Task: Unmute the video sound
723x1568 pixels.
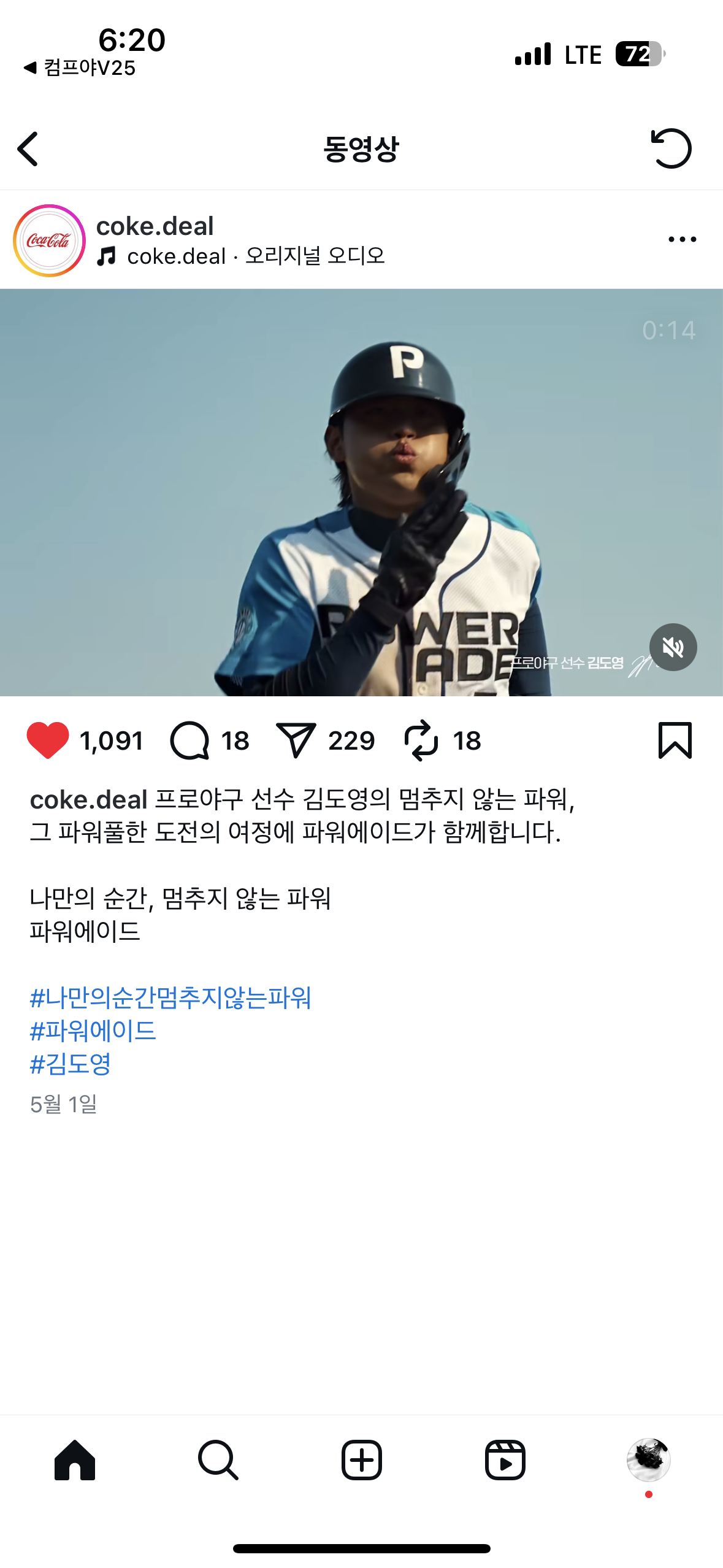Action: (x=673, y=647)
